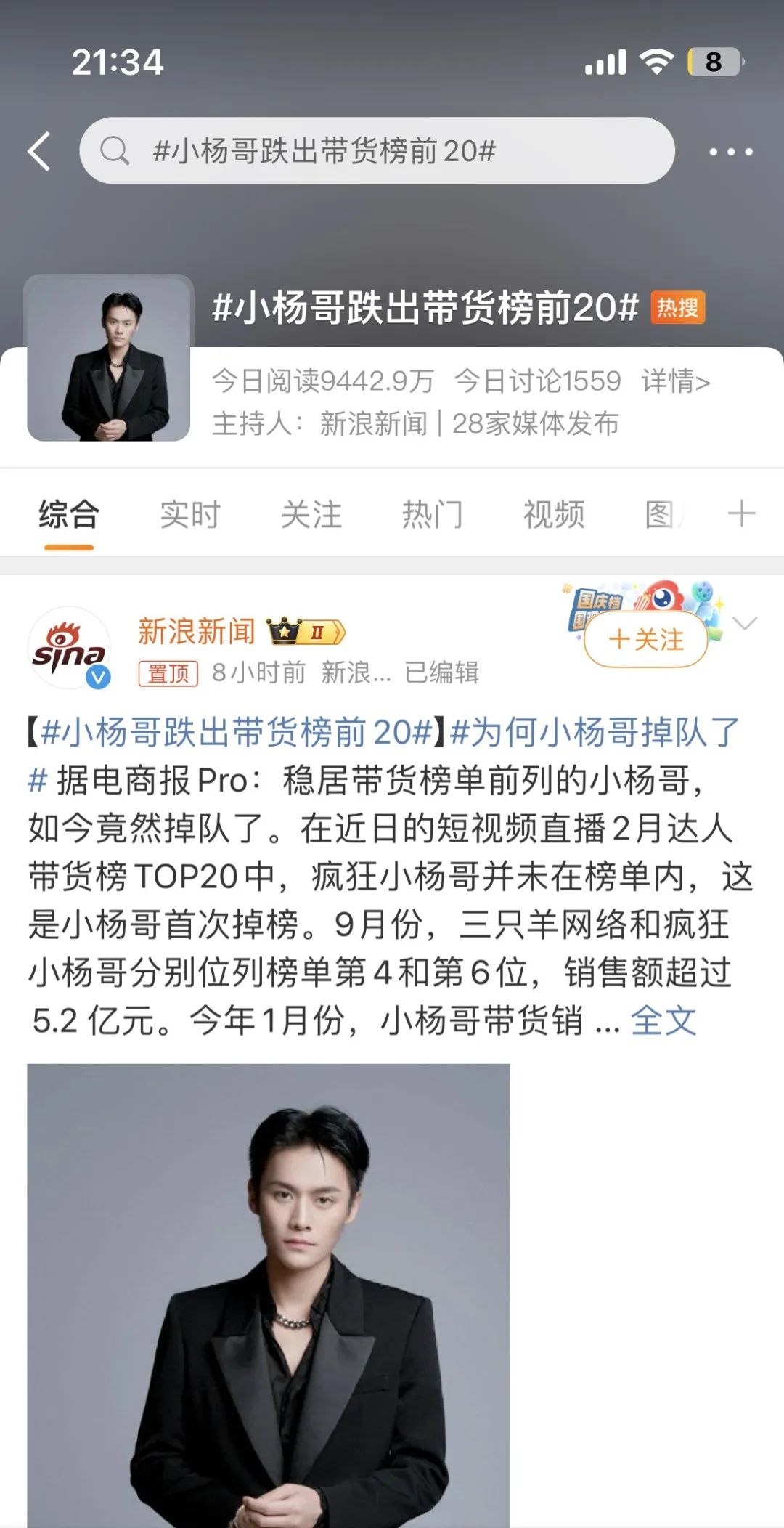Expand the post options chevron
Viewport: 784px width, 1528px height.
(746, 623)
